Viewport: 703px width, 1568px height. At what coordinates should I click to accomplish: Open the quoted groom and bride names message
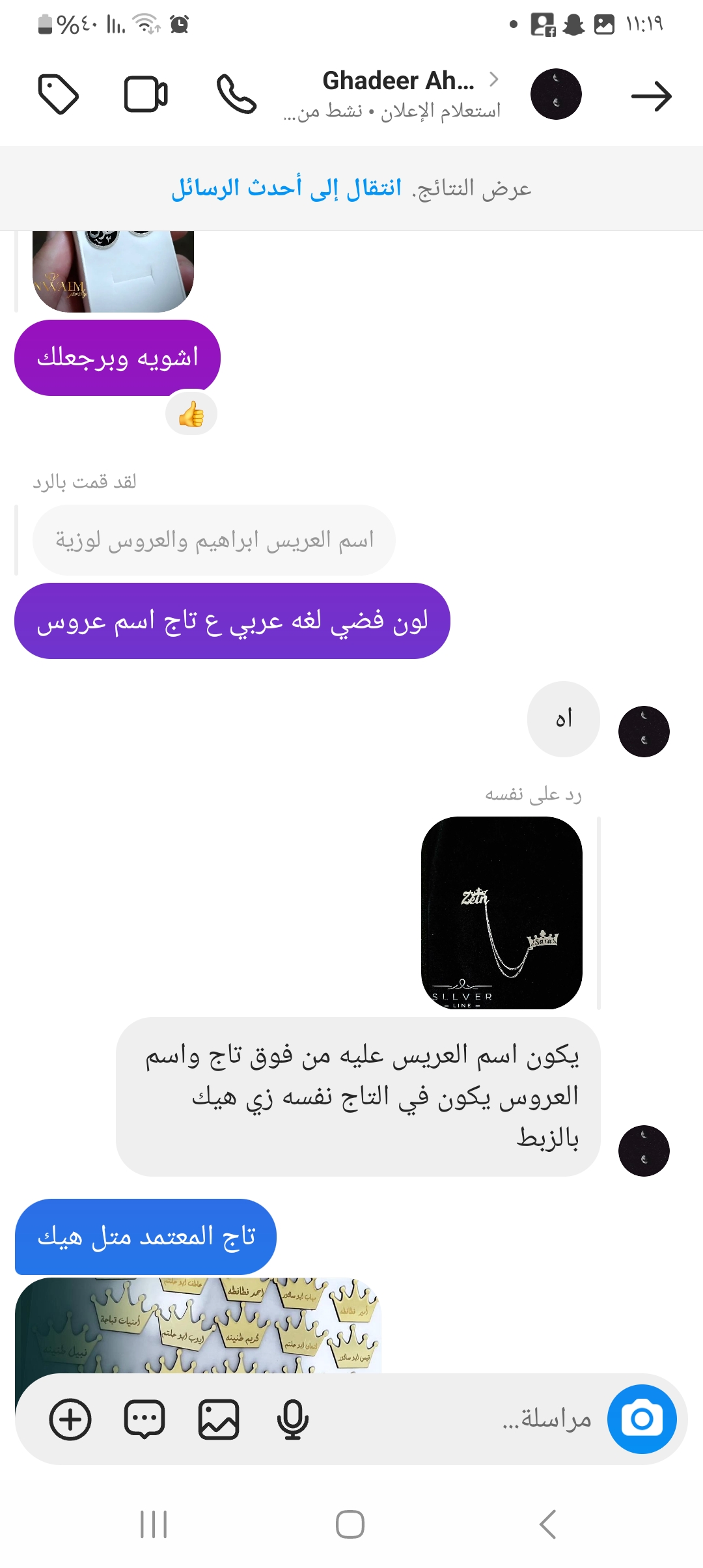[214, 540]
